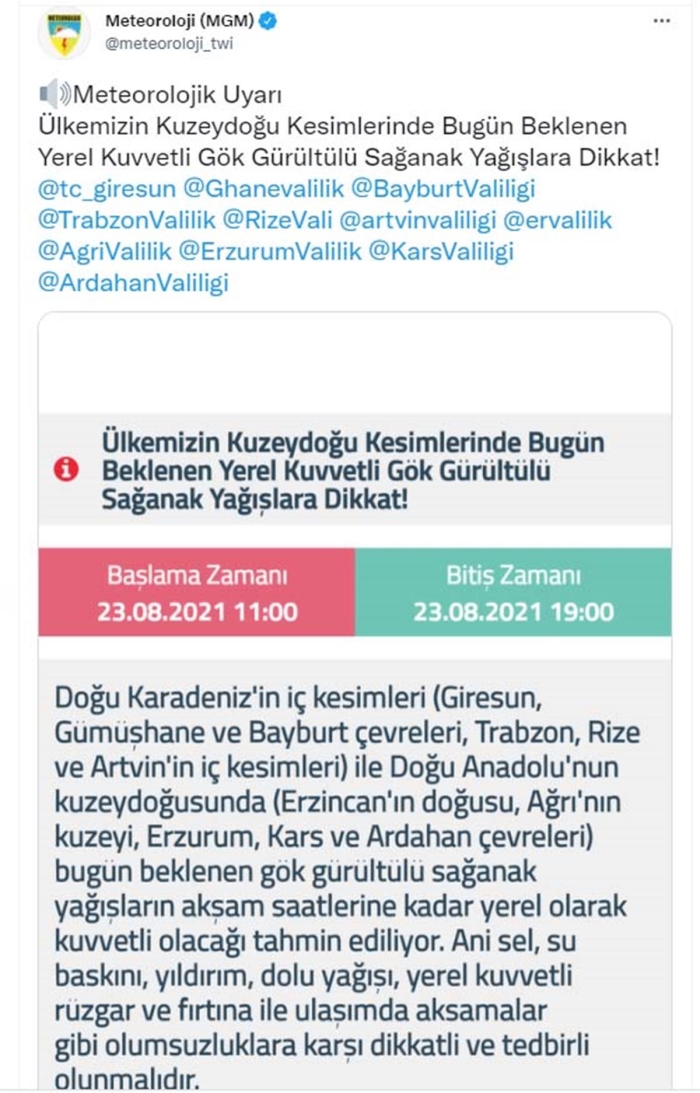The image size is (700, 1093).
Task: Open Meteoroloji (MGM) profile picture
Action: click(x=63, y=33)
